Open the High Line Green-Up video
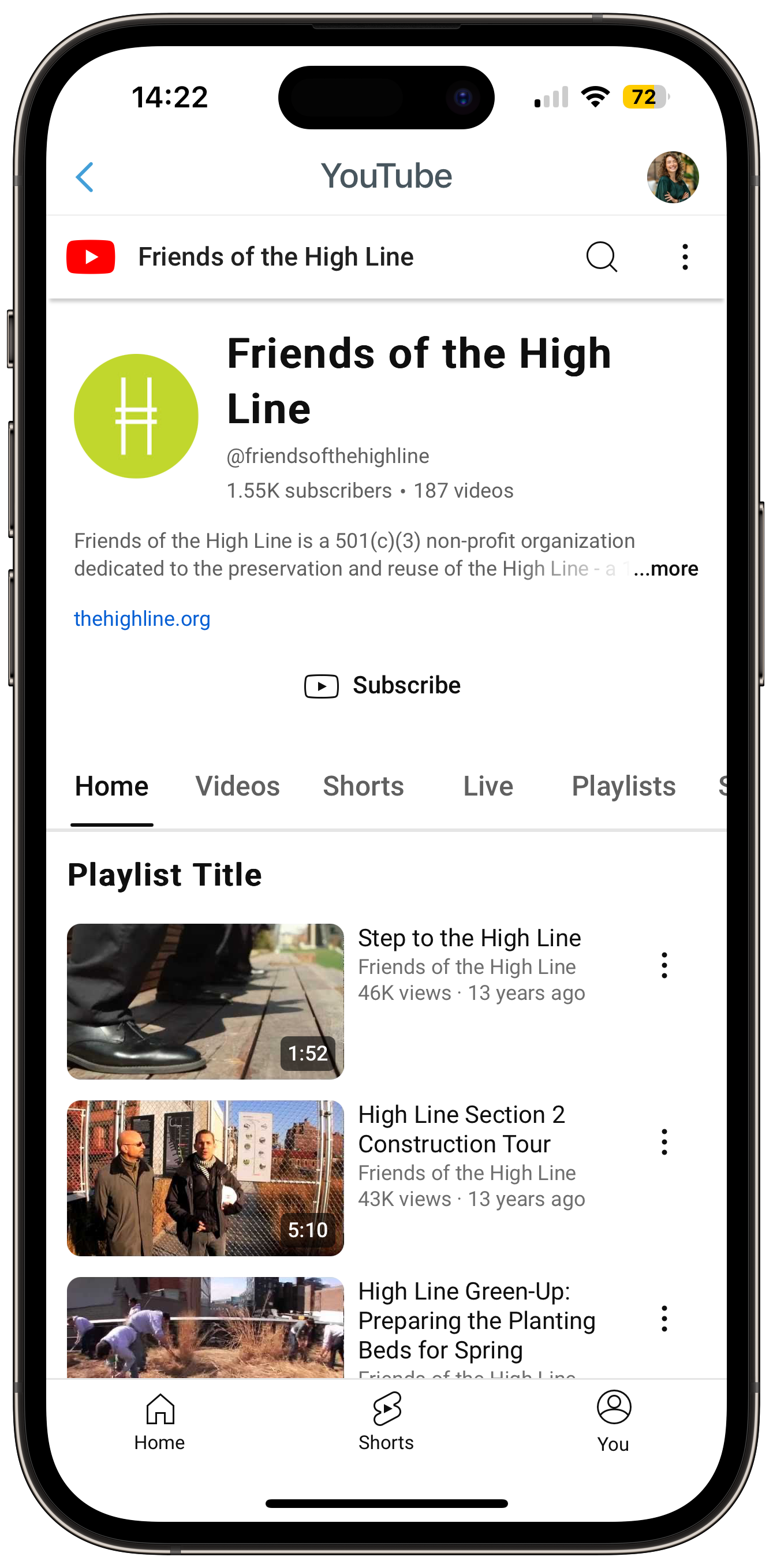Image resolution: width=773 pixels, height=1568 pixels. tap(205, 1327)
